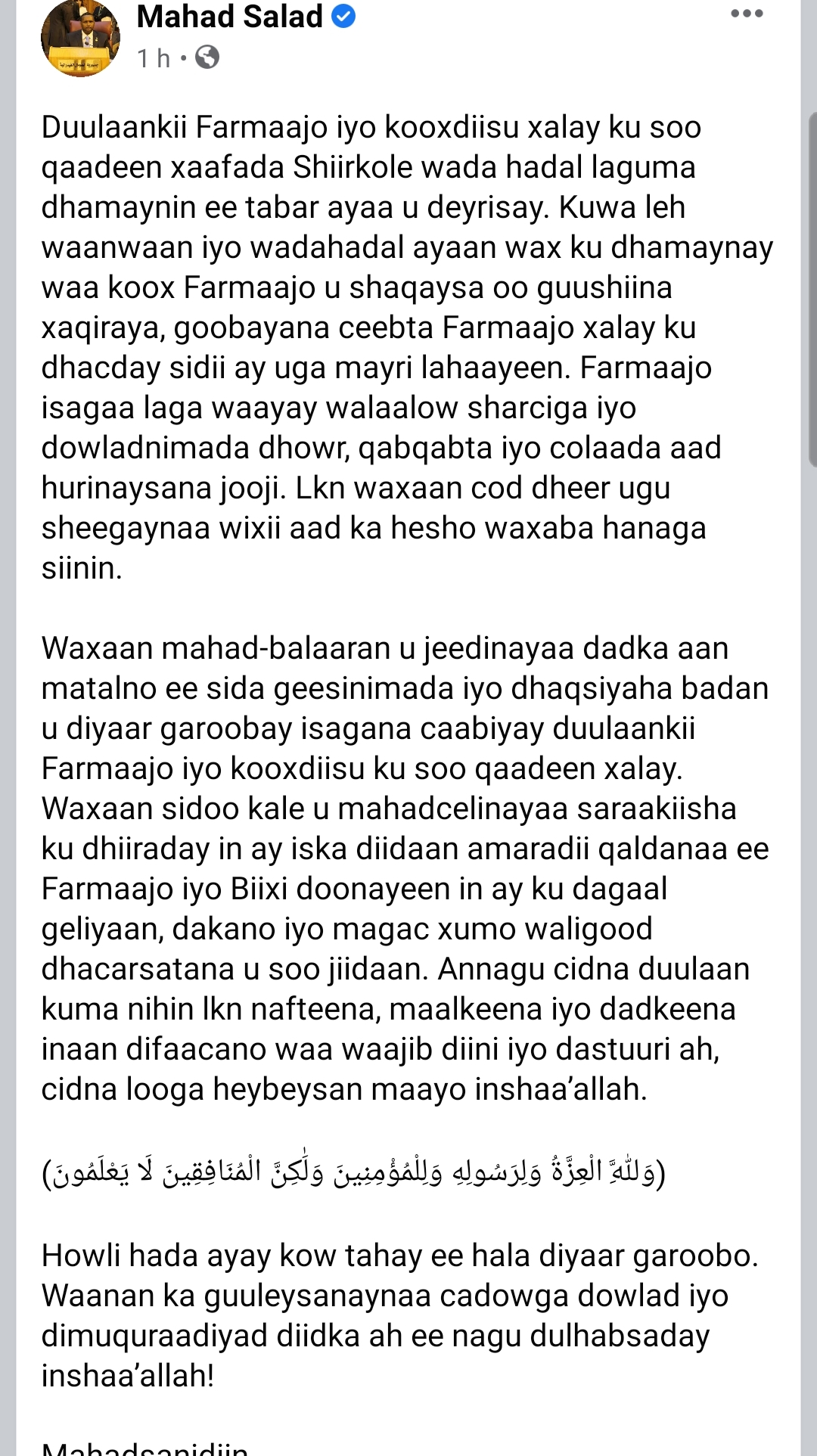The width and height of the screenshot is (817, 1456).
Task: Open Mahad Salad's profile picture
Action: tap(80, 36)
